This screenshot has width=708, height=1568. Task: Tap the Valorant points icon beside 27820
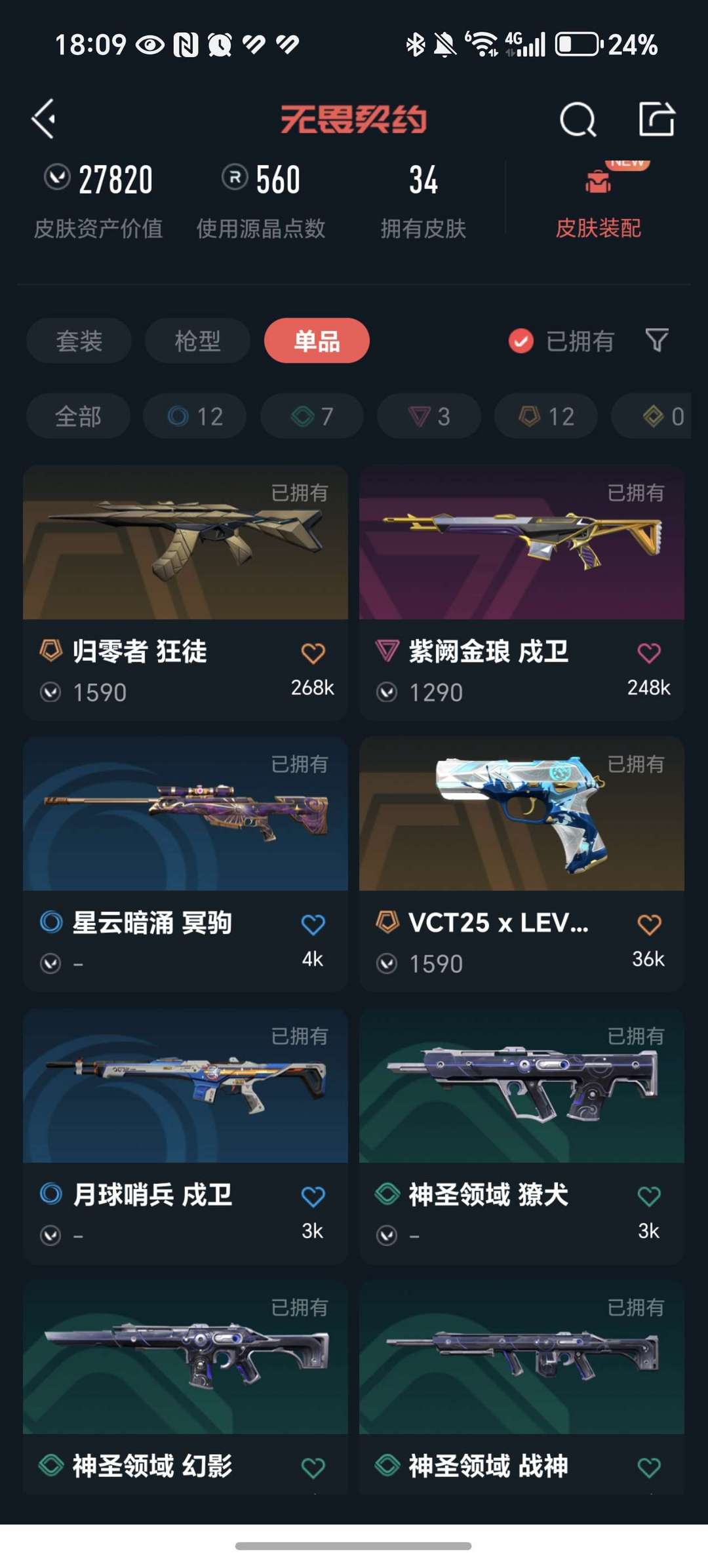pyautogui.click(x=58, y=178)
